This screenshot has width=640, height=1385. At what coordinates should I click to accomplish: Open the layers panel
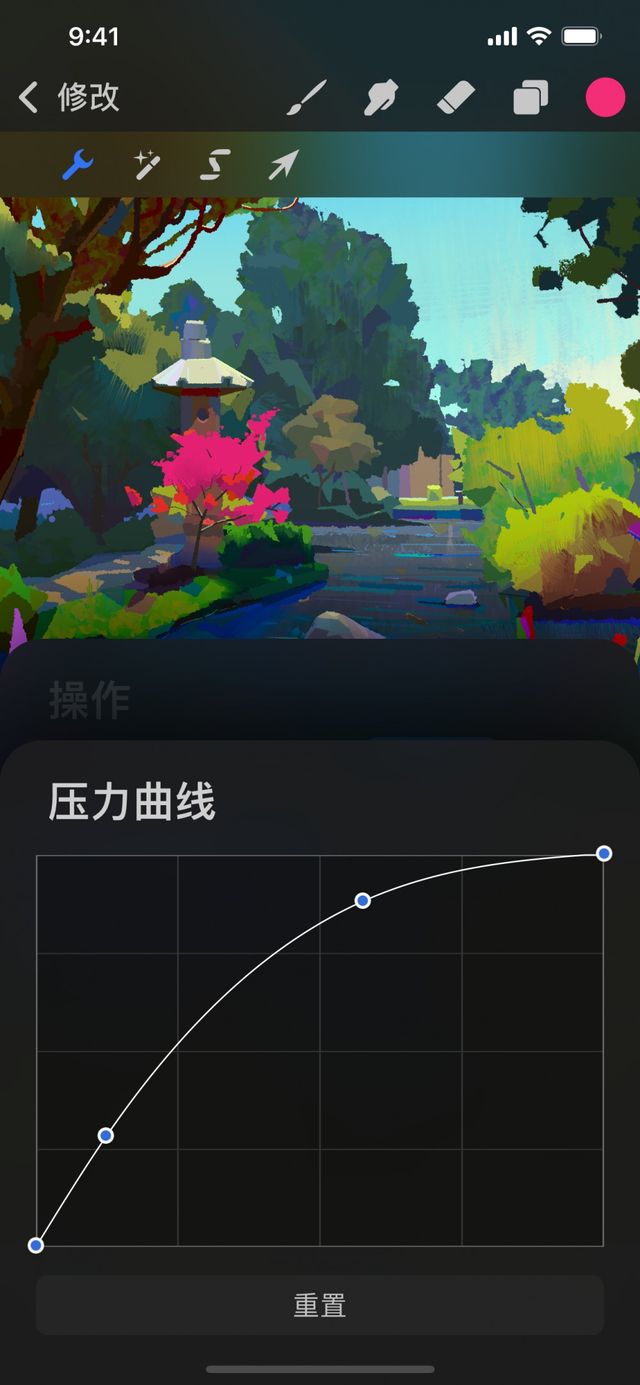click(x=531, y=98)
